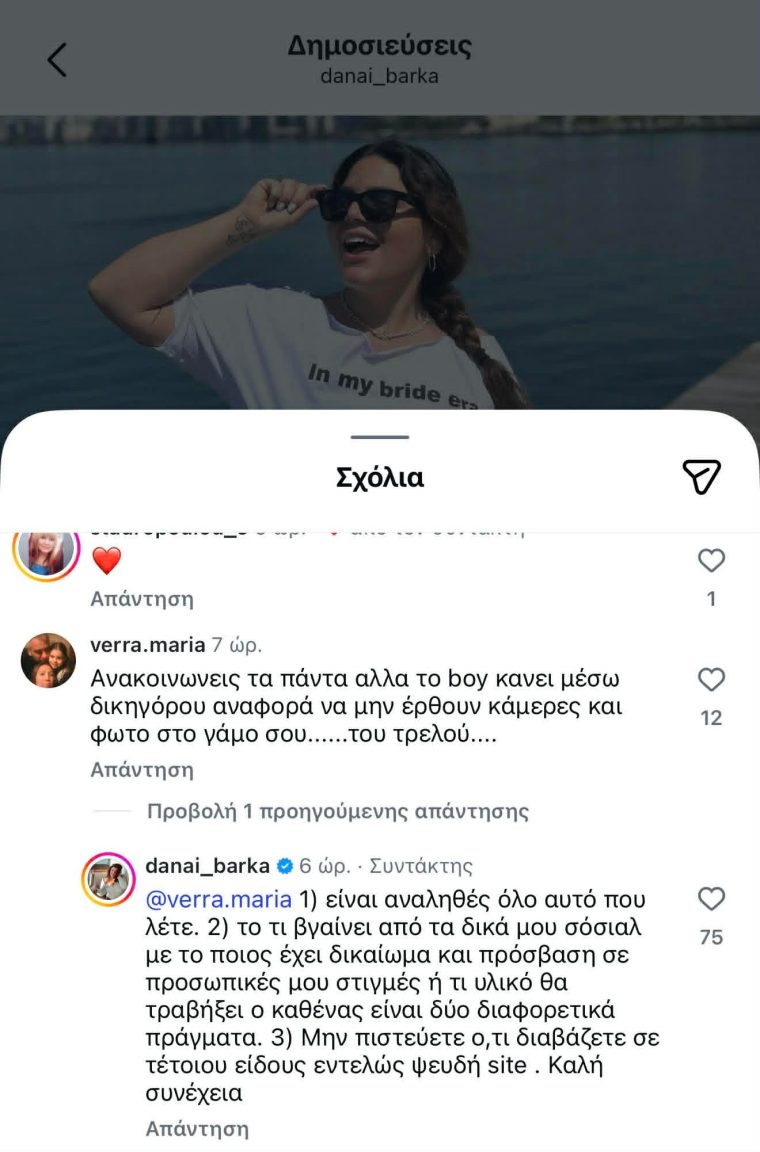Select the 'Σχόλια' comments header

coord(380,477)
